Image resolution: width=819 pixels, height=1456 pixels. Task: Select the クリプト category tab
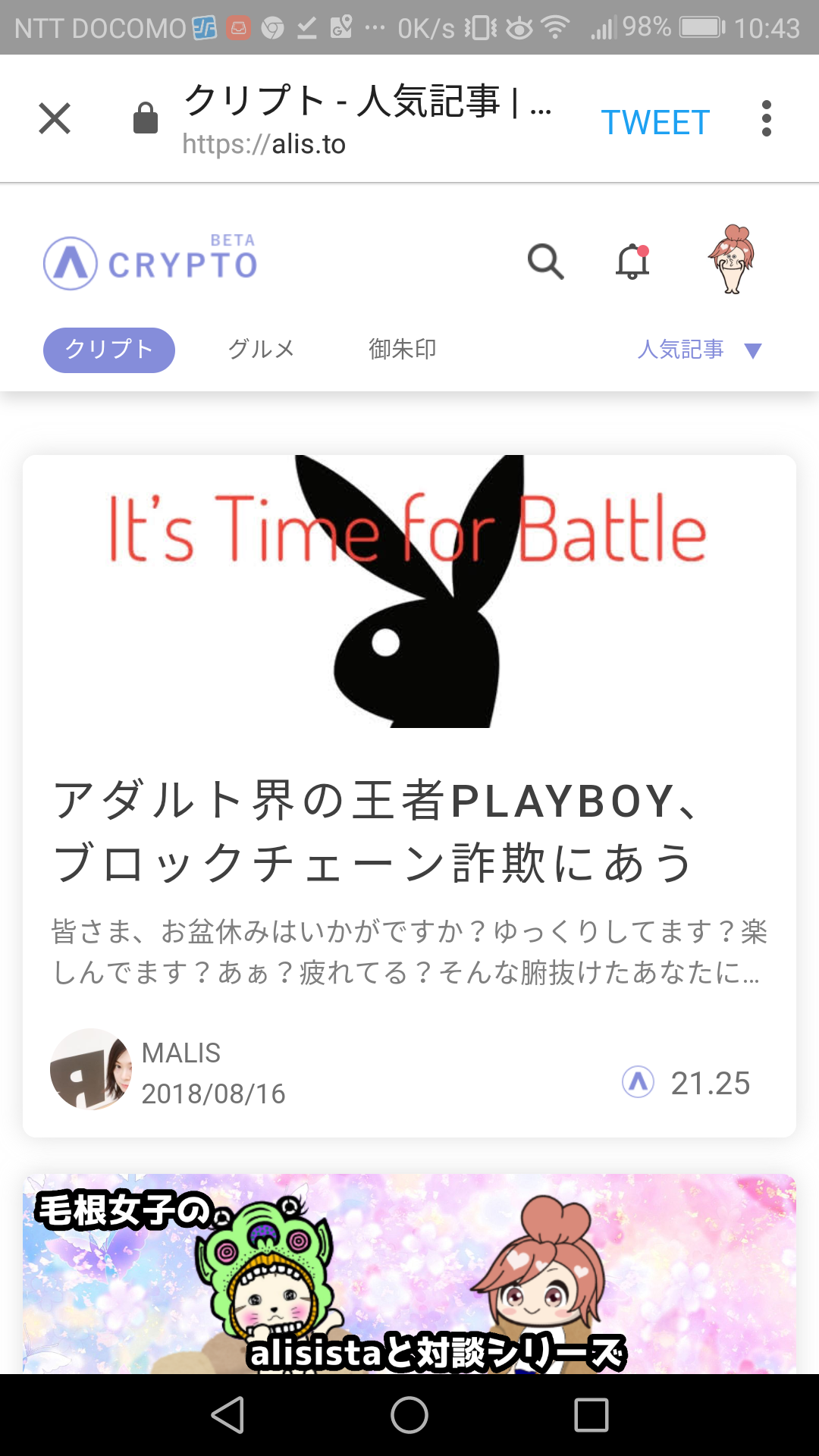pos(109,350)
